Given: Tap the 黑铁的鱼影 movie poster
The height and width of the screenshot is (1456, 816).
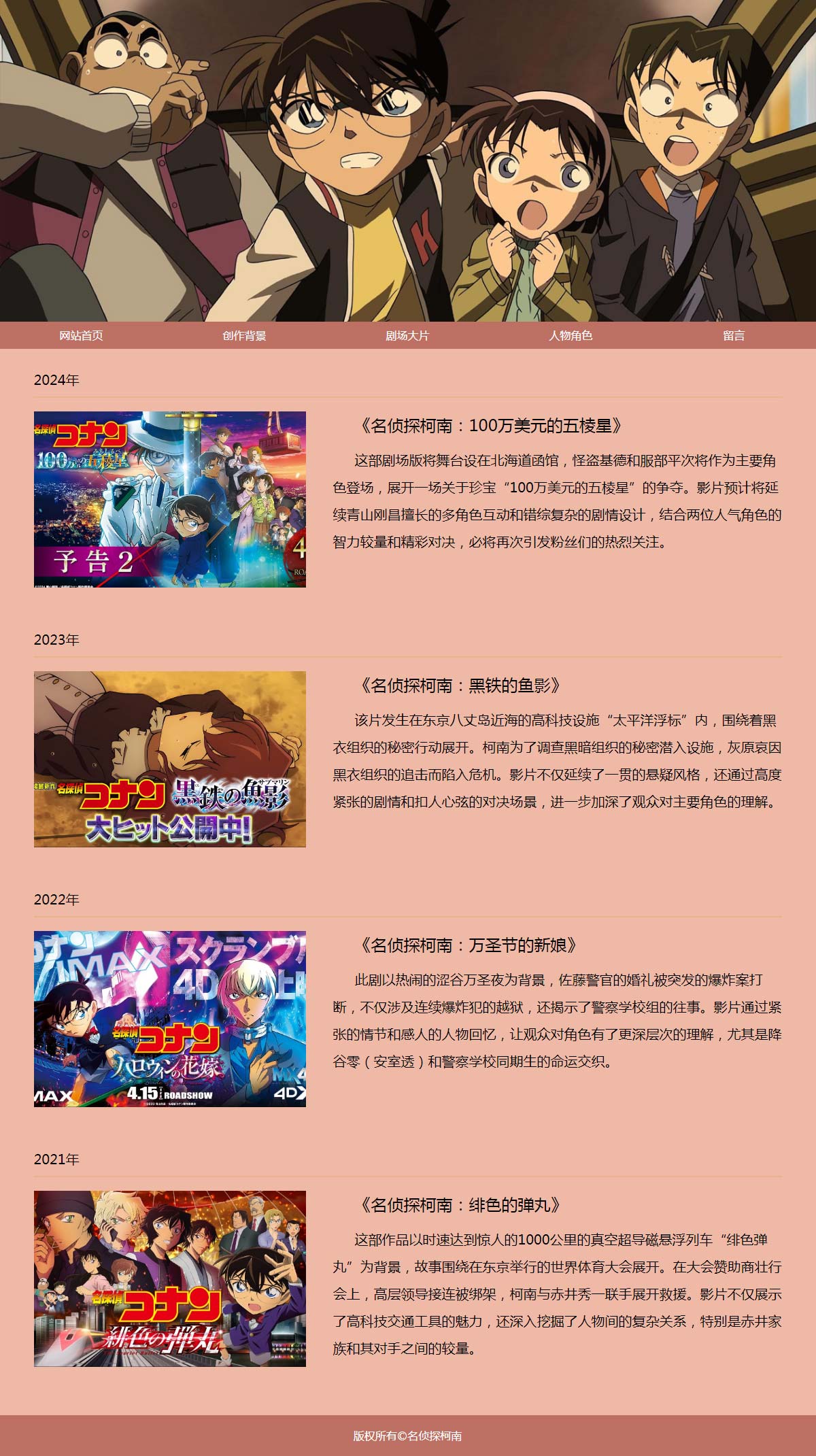Looking at the screenshot, I should tap(170, 759).
